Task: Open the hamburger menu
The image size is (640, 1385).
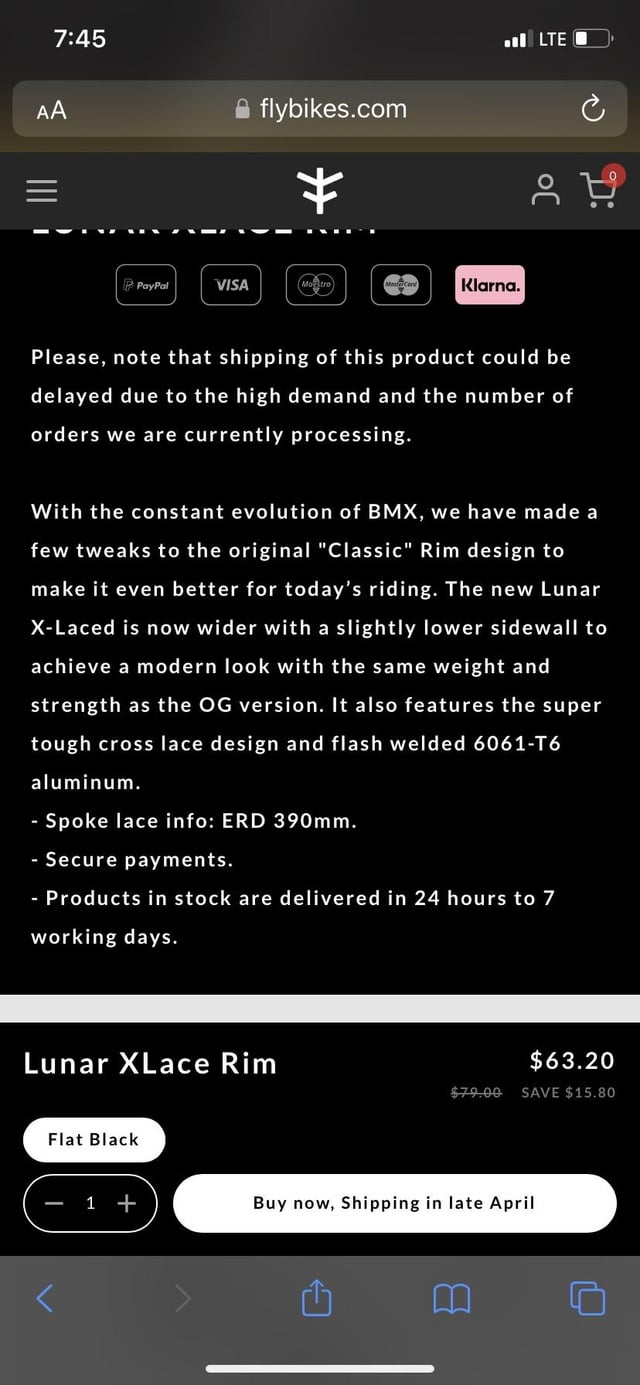Action: point(42,190)
